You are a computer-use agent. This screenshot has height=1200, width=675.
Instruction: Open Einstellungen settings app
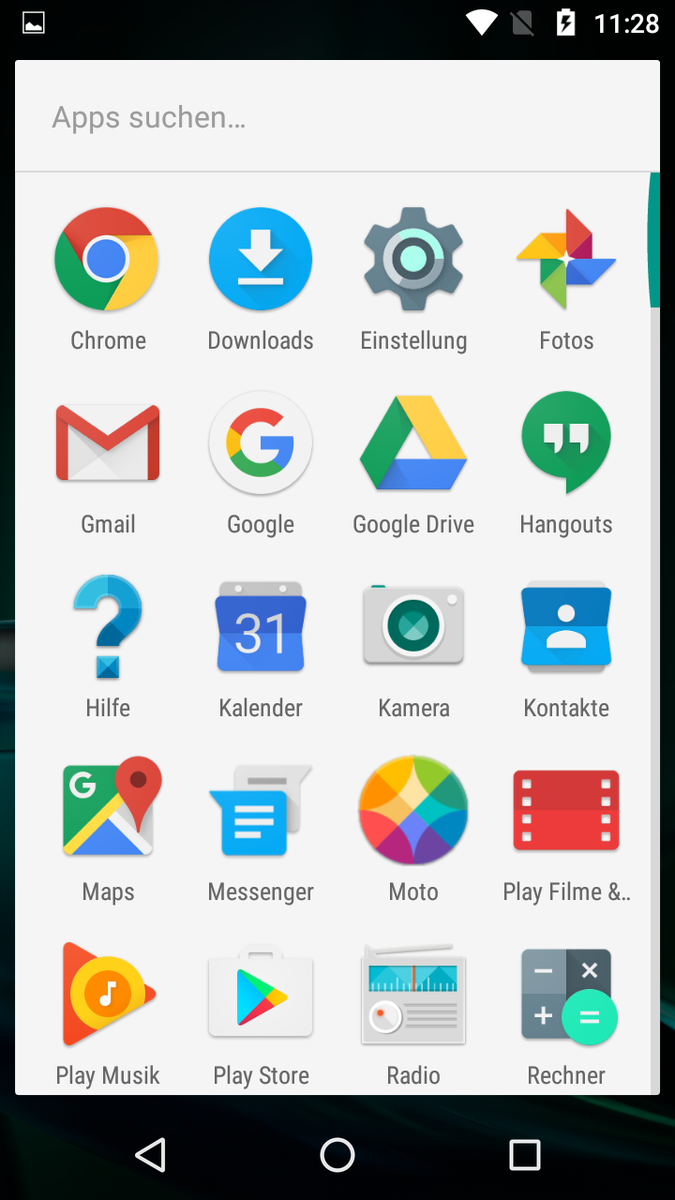click(413, 260)
